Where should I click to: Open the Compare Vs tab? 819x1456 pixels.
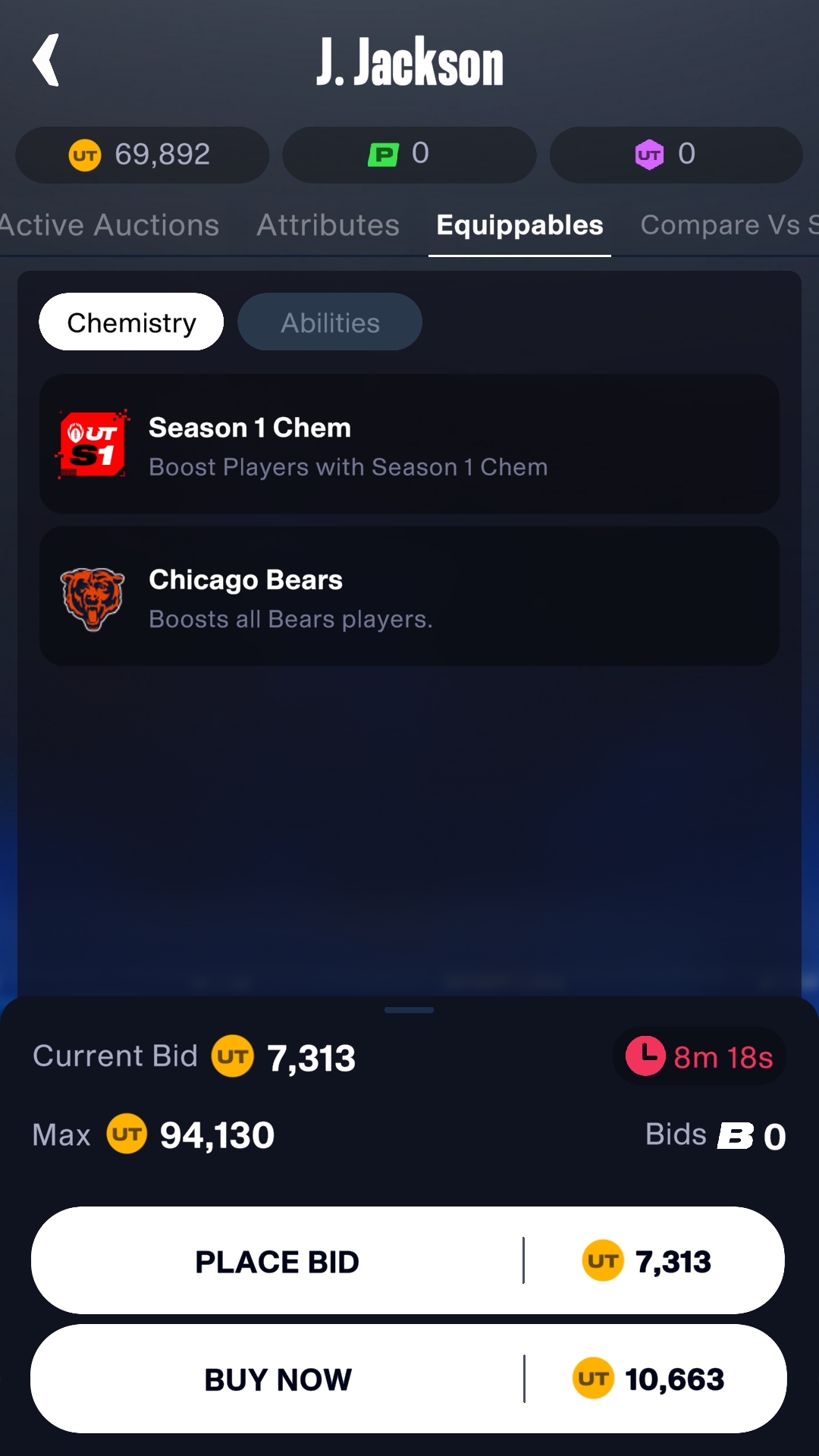(x=729, y=225)
